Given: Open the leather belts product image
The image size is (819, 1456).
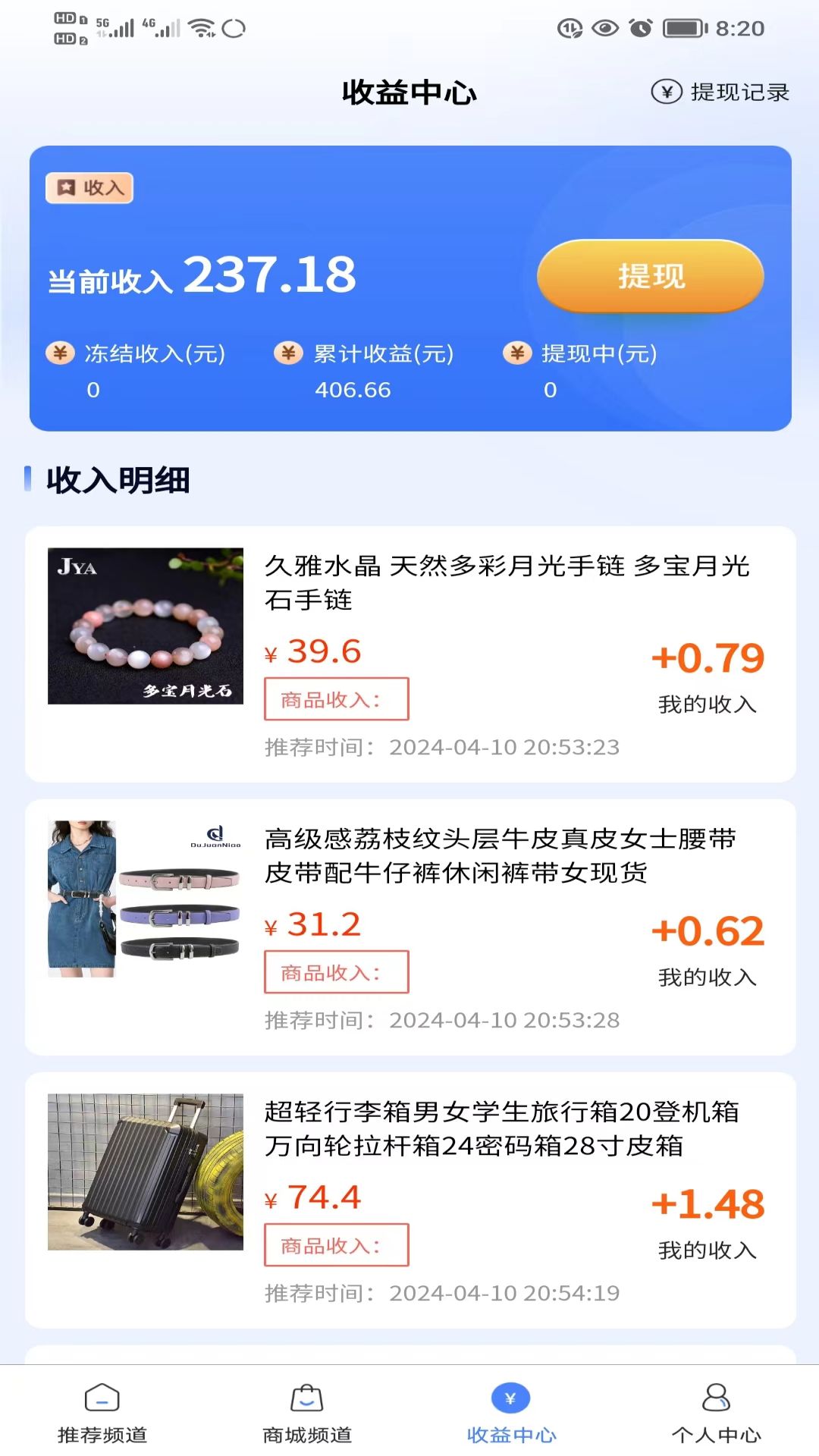Looking at the screenshot, I should pyautogui.click(x=146, y=902).
